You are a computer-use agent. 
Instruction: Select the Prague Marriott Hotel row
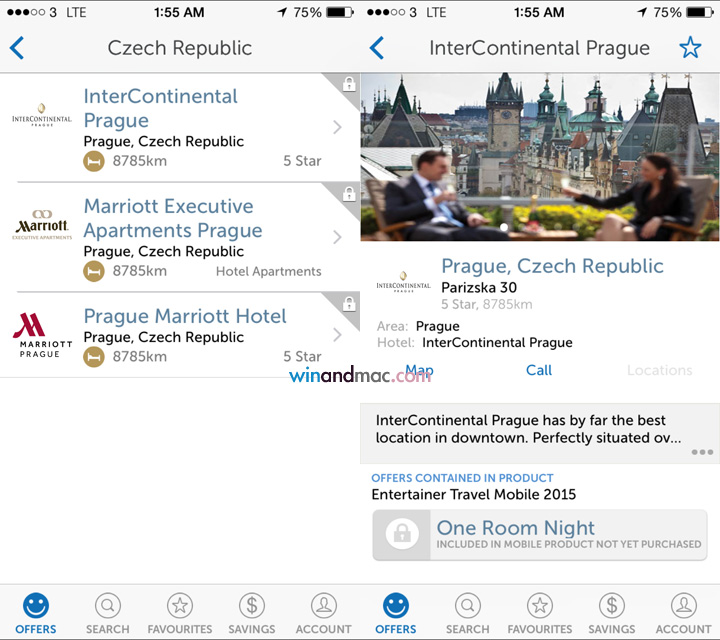180,335
